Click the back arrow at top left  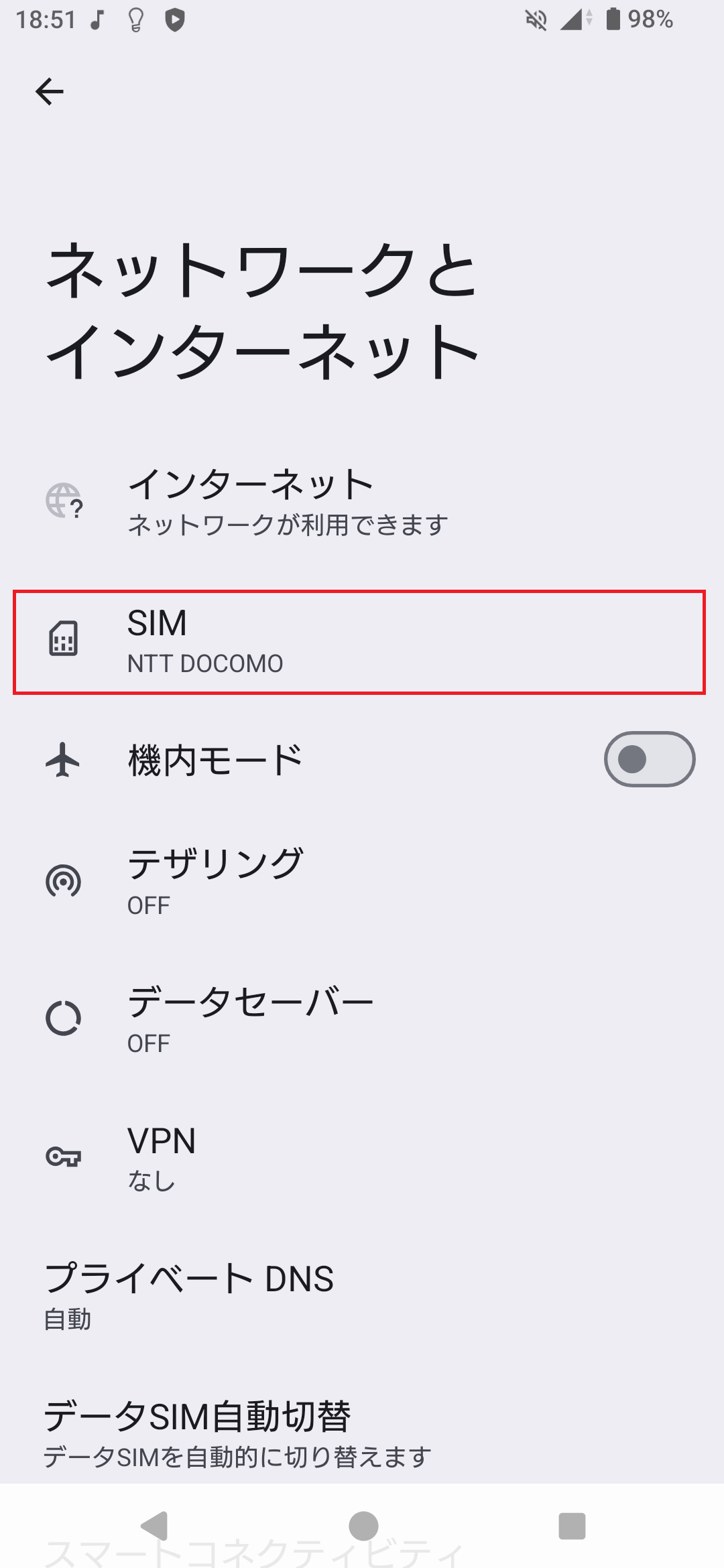(x=49, y=91)
